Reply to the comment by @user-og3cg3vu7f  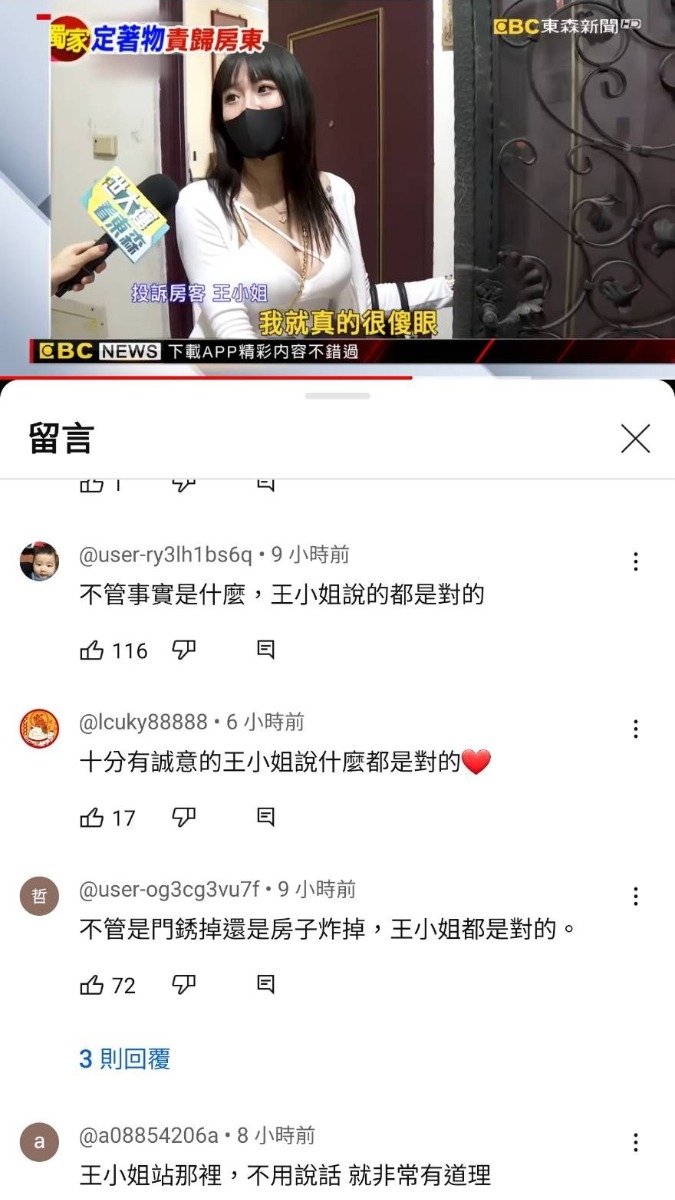265,984
